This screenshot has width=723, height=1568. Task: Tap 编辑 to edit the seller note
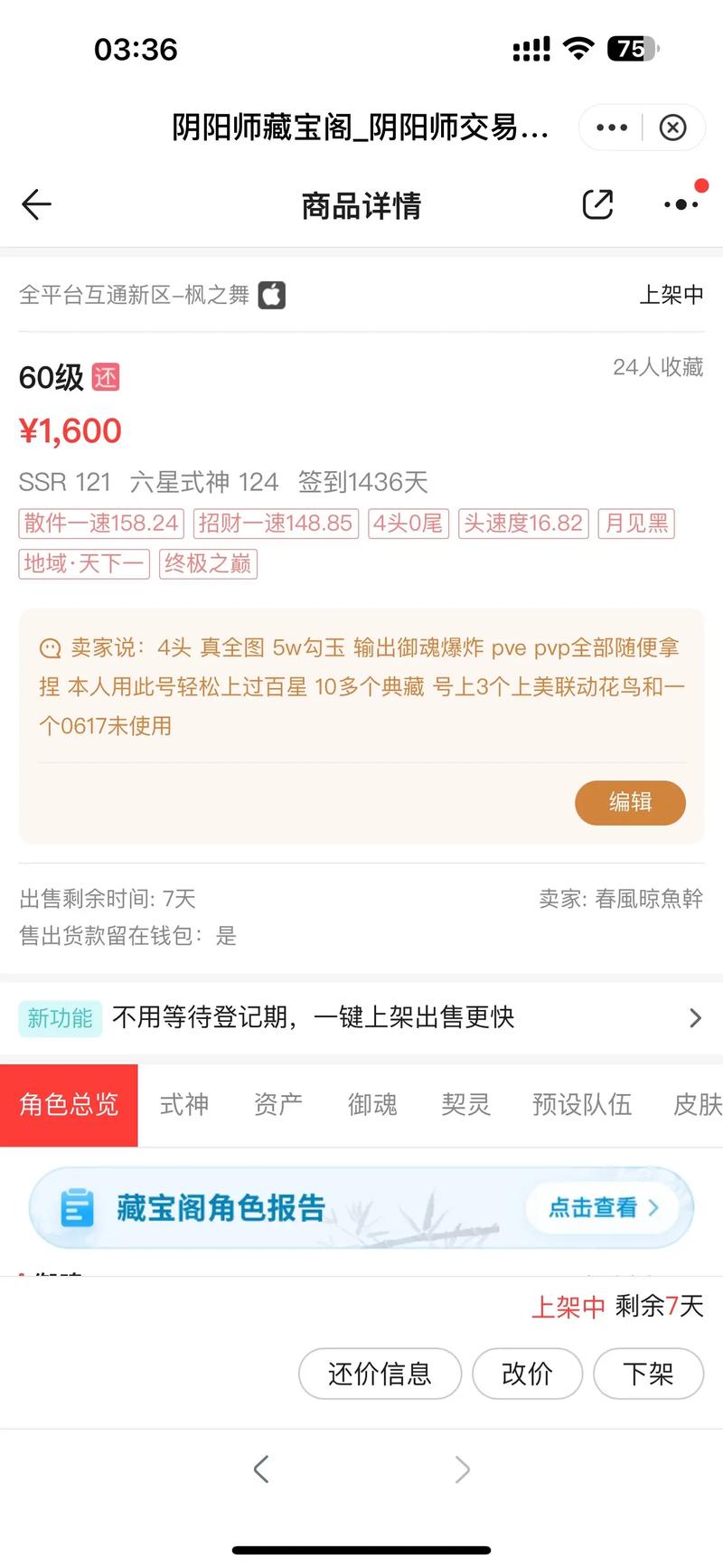[630, 802]
